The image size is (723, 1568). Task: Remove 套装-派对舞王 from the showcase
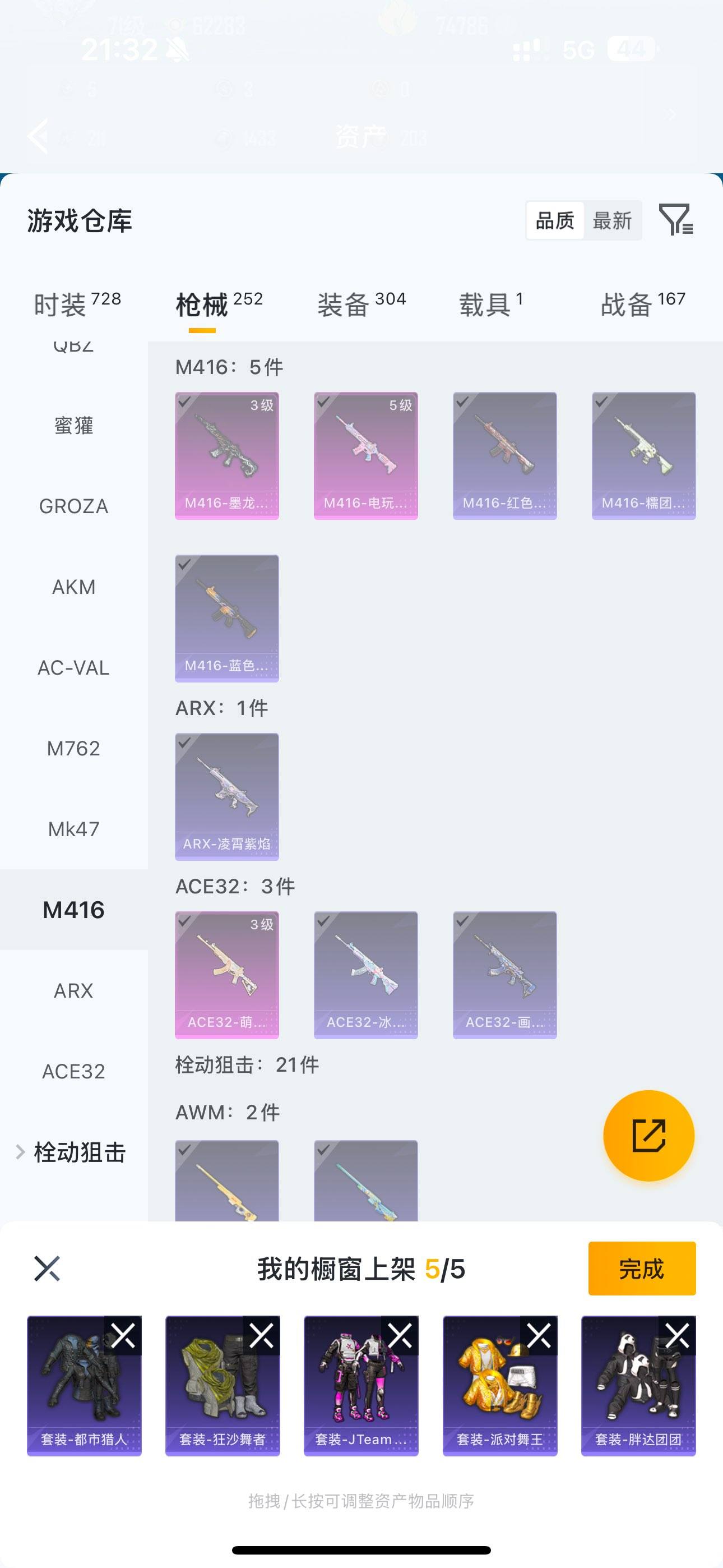click(539, 1335)
